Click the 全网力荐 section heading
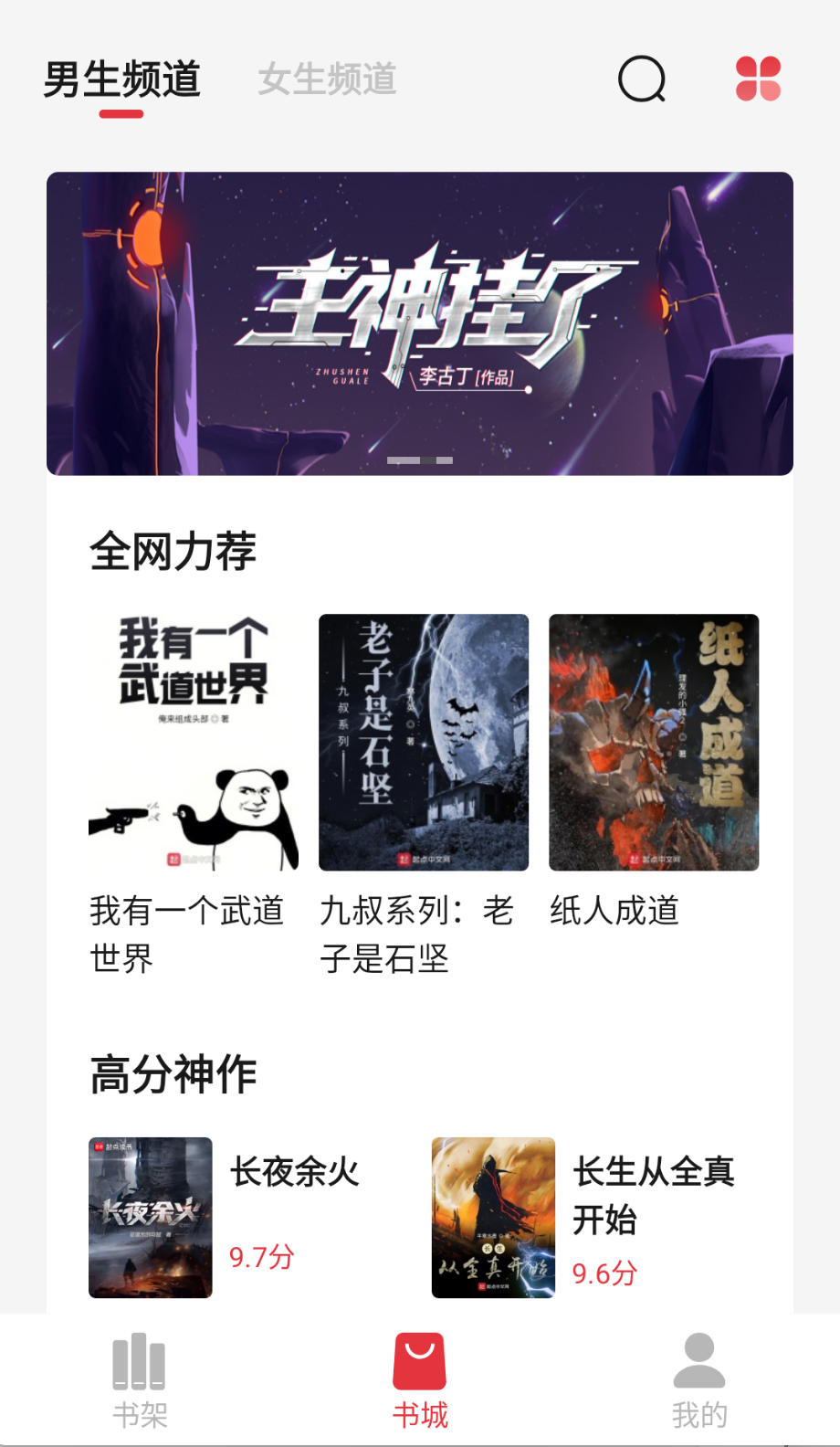Viewport: 840px width, 1447px height. [x=172, y=551]
